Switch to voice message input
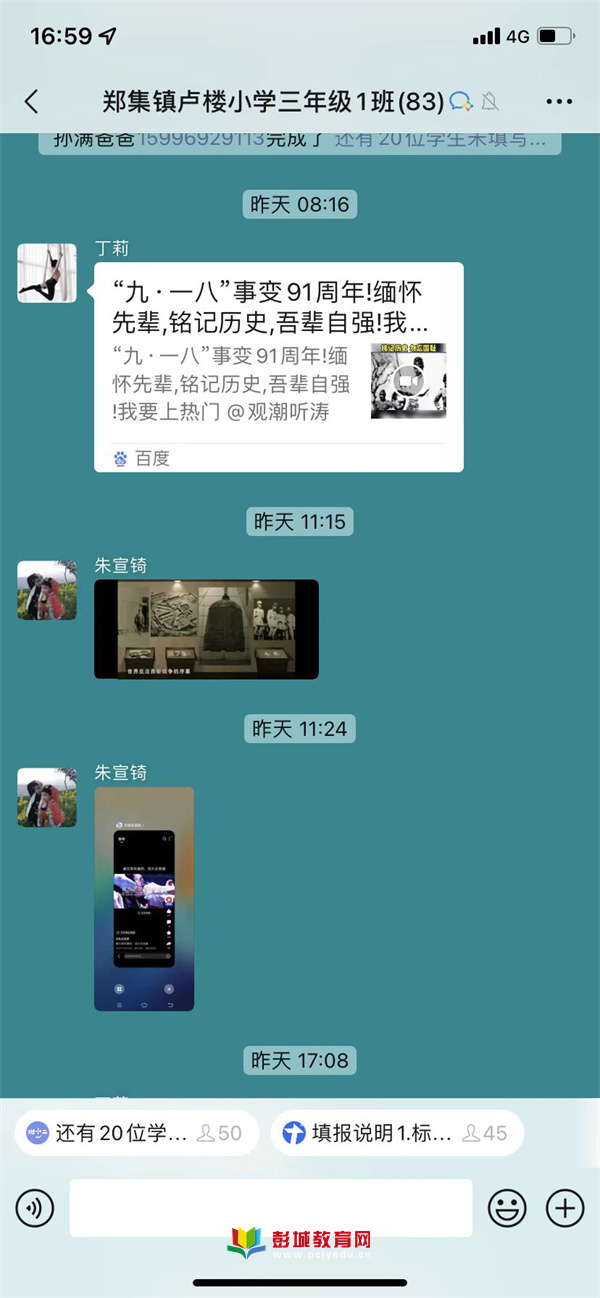 click(35, 1209)
